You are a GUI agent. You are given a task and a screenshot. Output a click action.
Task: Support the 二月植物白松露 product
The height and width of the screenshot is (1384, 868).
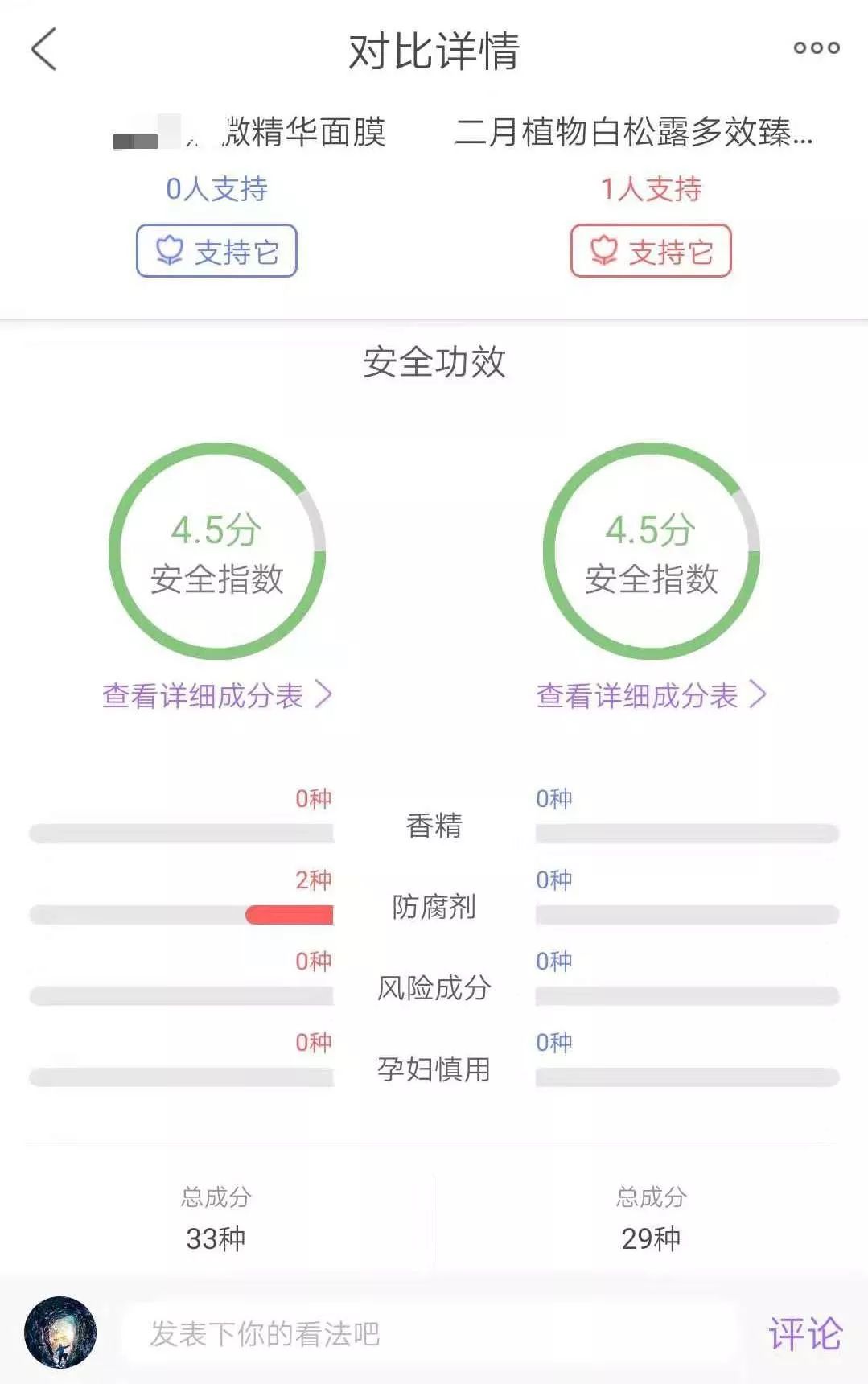tap(652, 249)
